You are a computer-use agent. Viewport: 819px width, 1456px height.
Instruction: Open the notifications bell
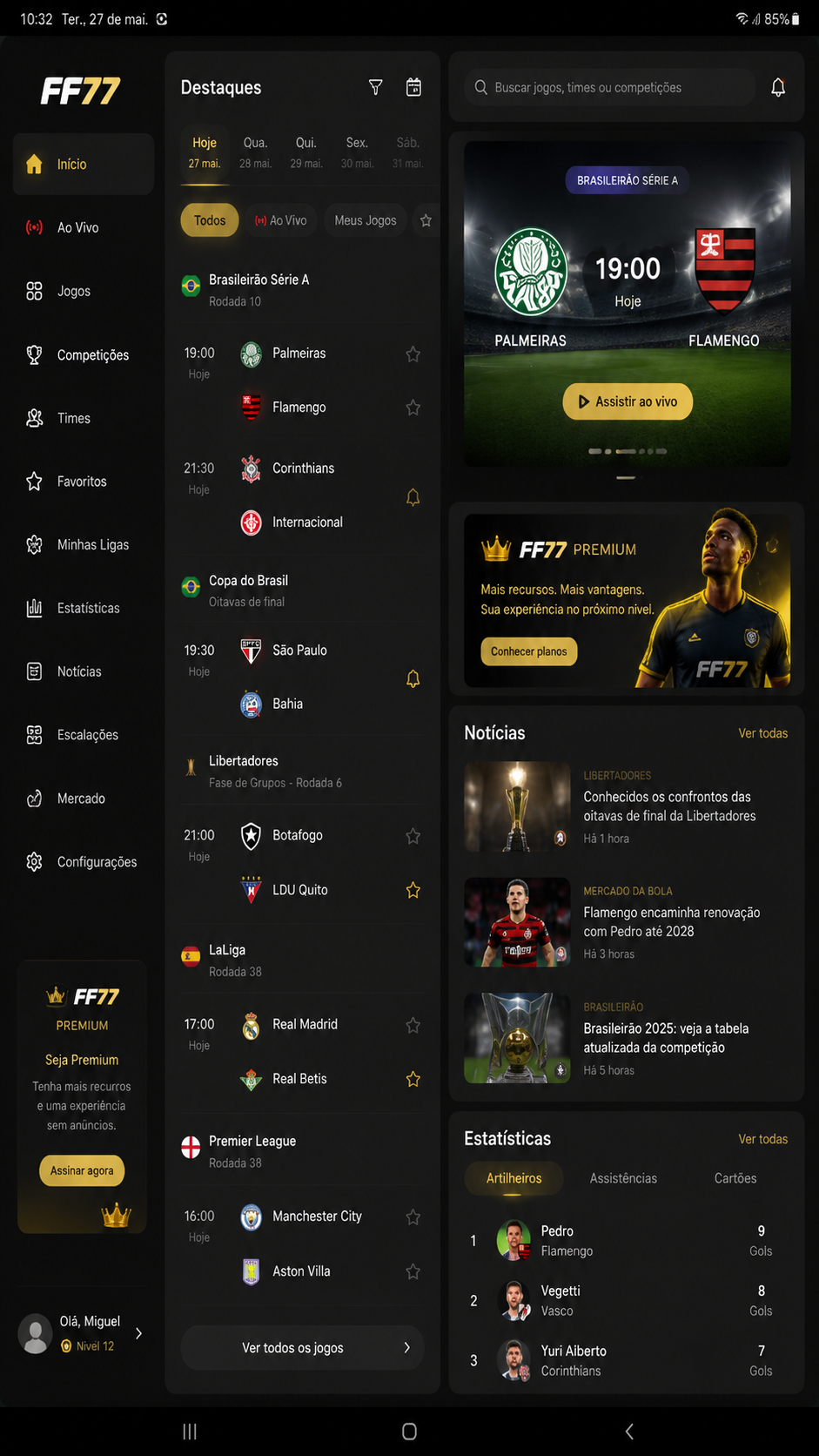pyautogui.click(x=778, y=87)
